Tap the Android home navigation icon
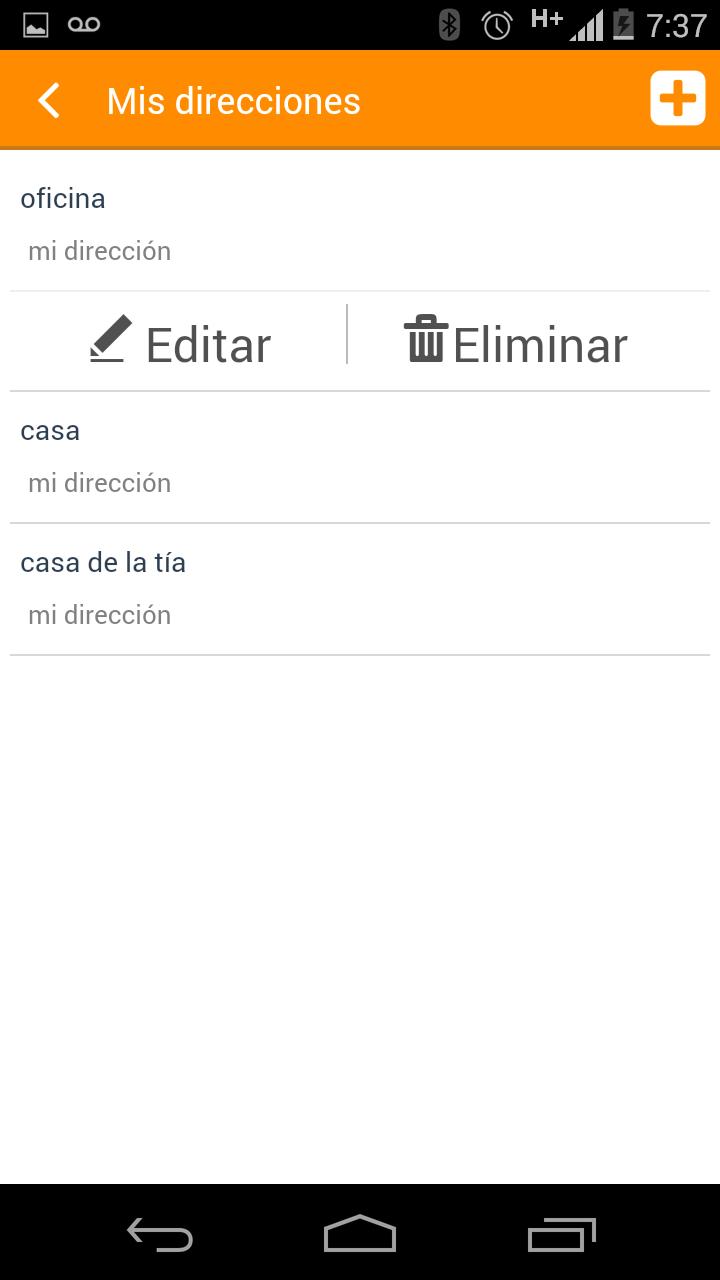Viewport: 720px width, 1280px height. 359,1235
